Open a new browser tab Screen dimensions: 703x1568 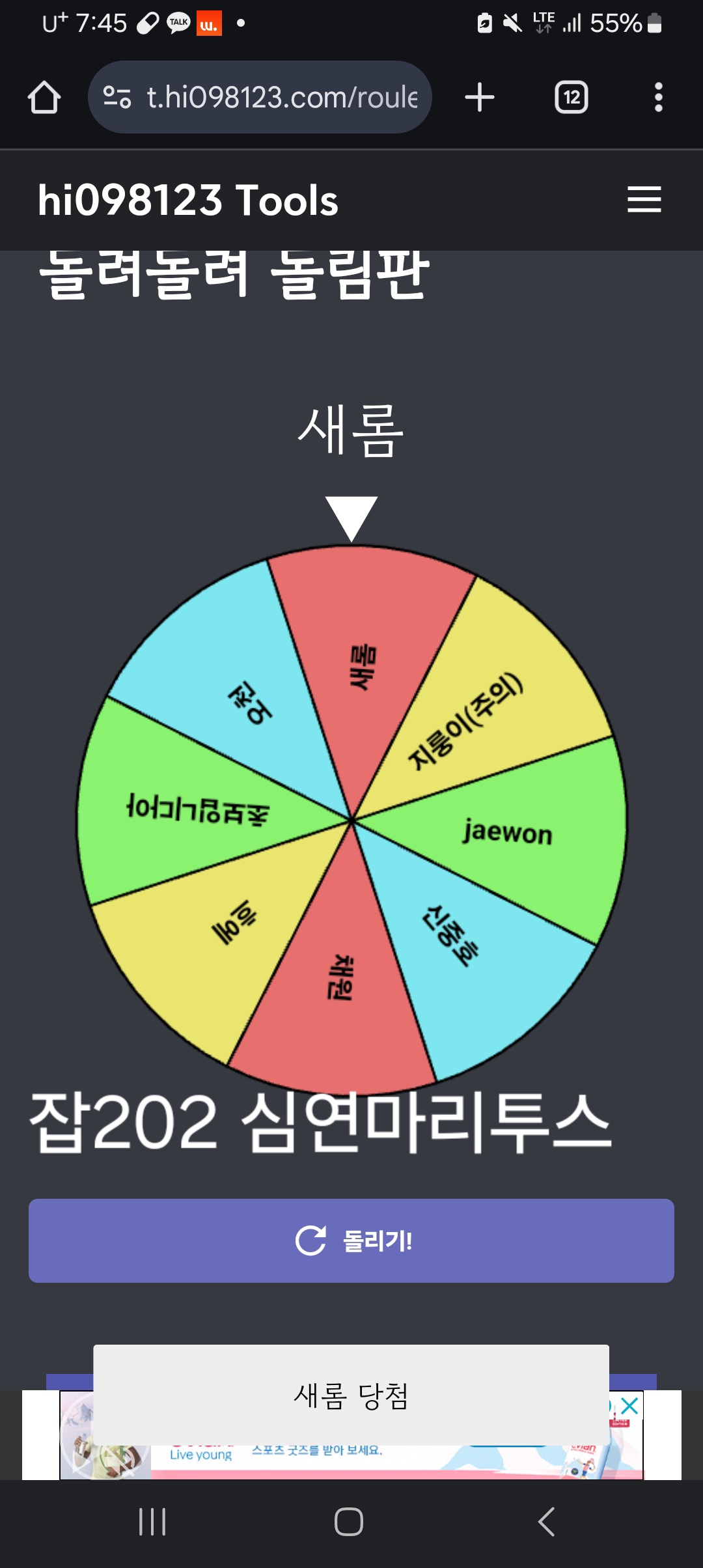480,97
